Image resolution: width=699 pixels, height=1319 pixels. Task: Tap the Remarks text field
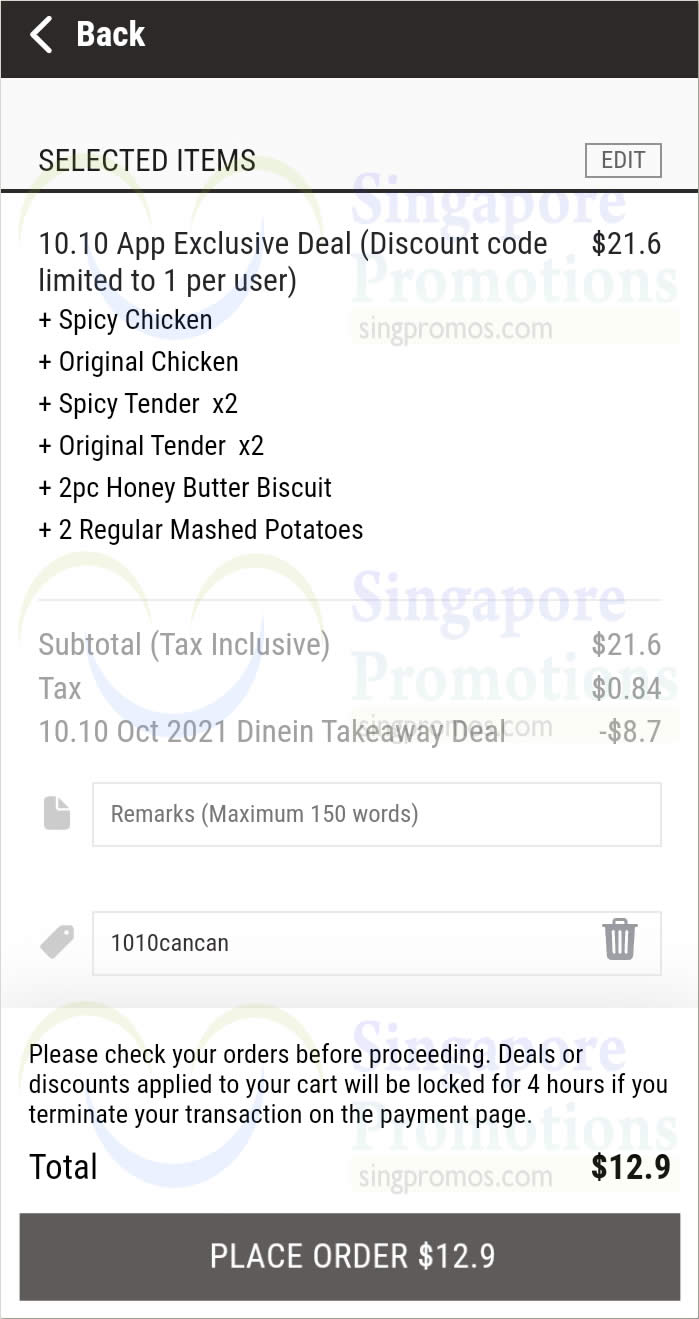coord(377,814)
